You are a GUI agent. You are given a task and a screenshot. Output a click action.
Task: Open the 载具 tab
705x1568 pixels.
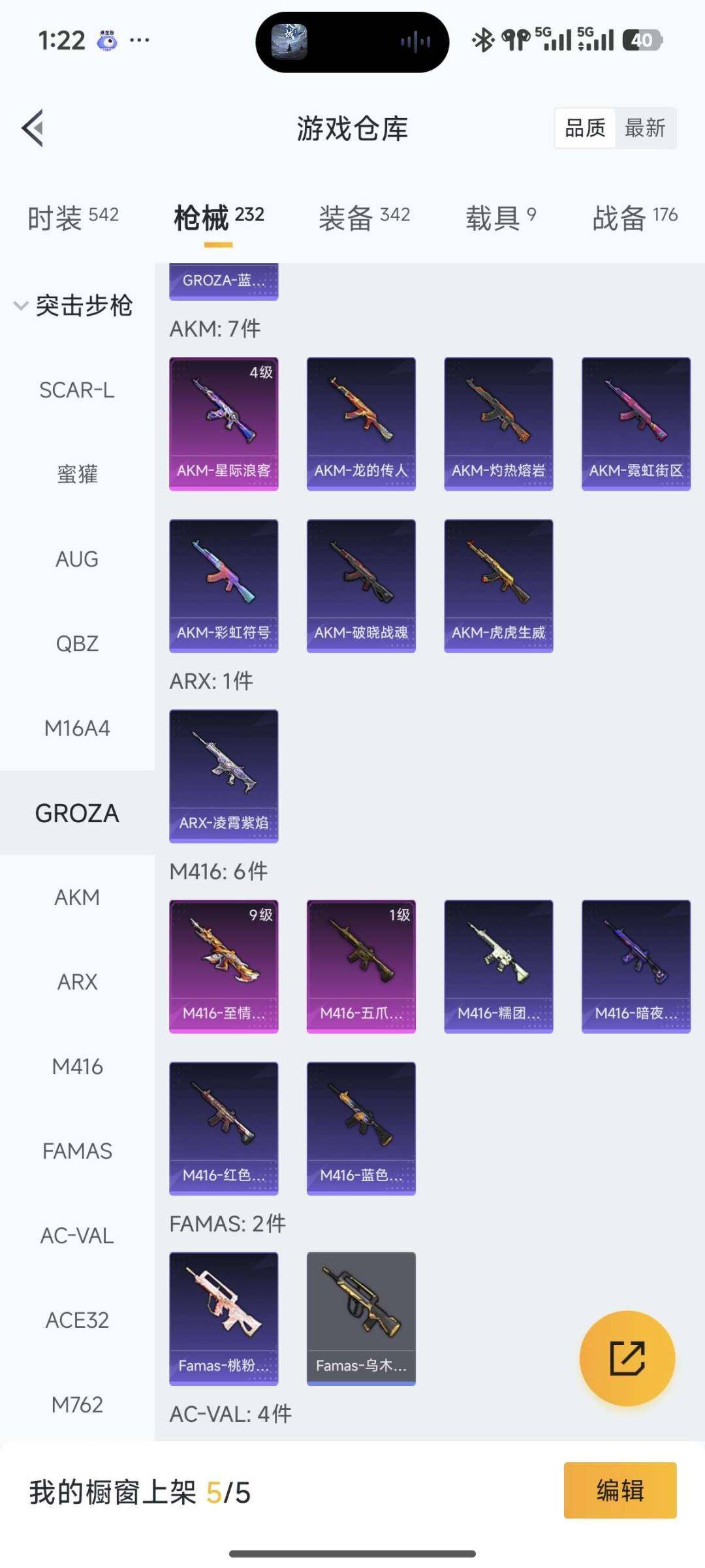coord(500,217)
